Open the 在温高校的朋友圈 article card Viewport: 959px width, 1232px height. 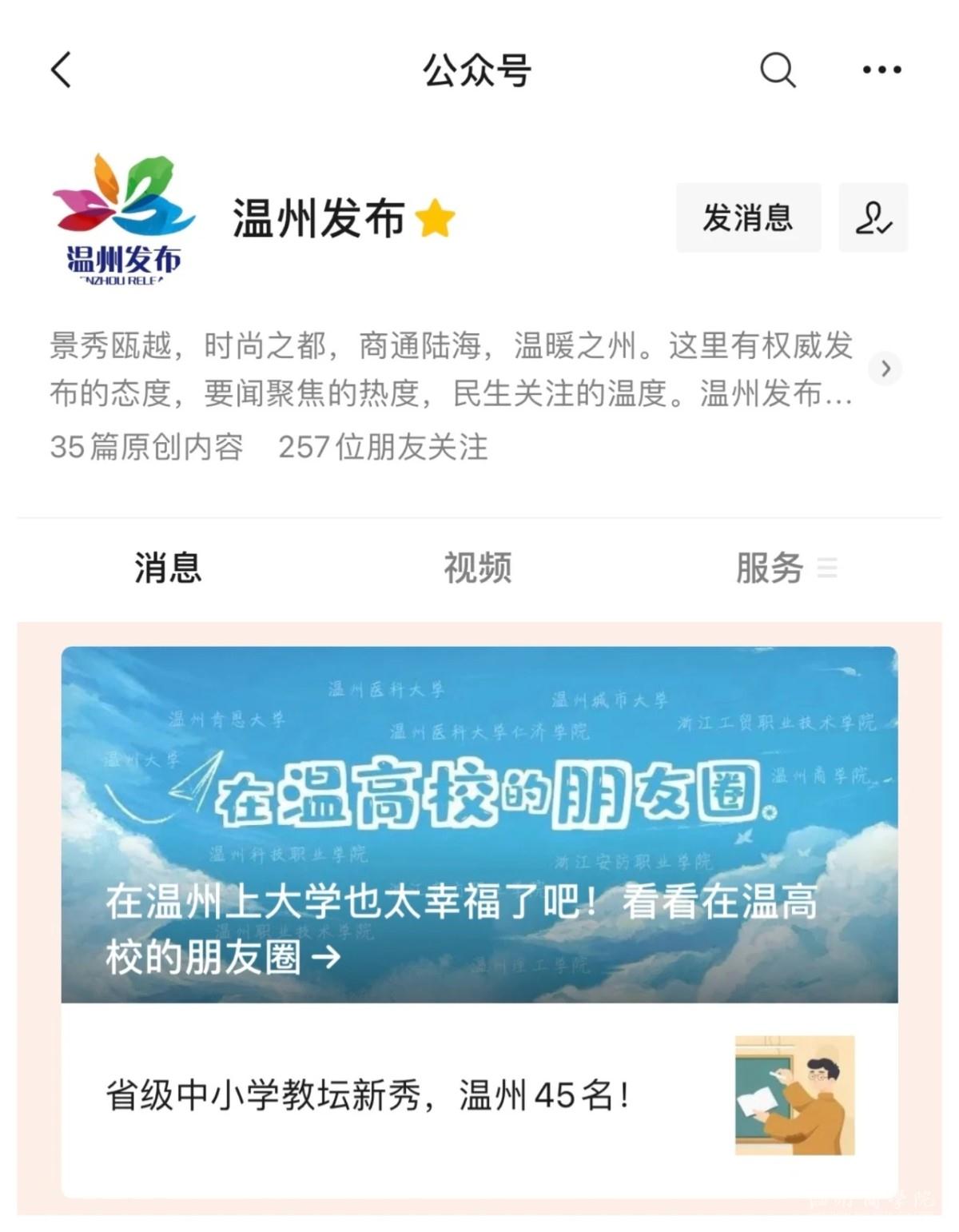[x=479, y=823]
